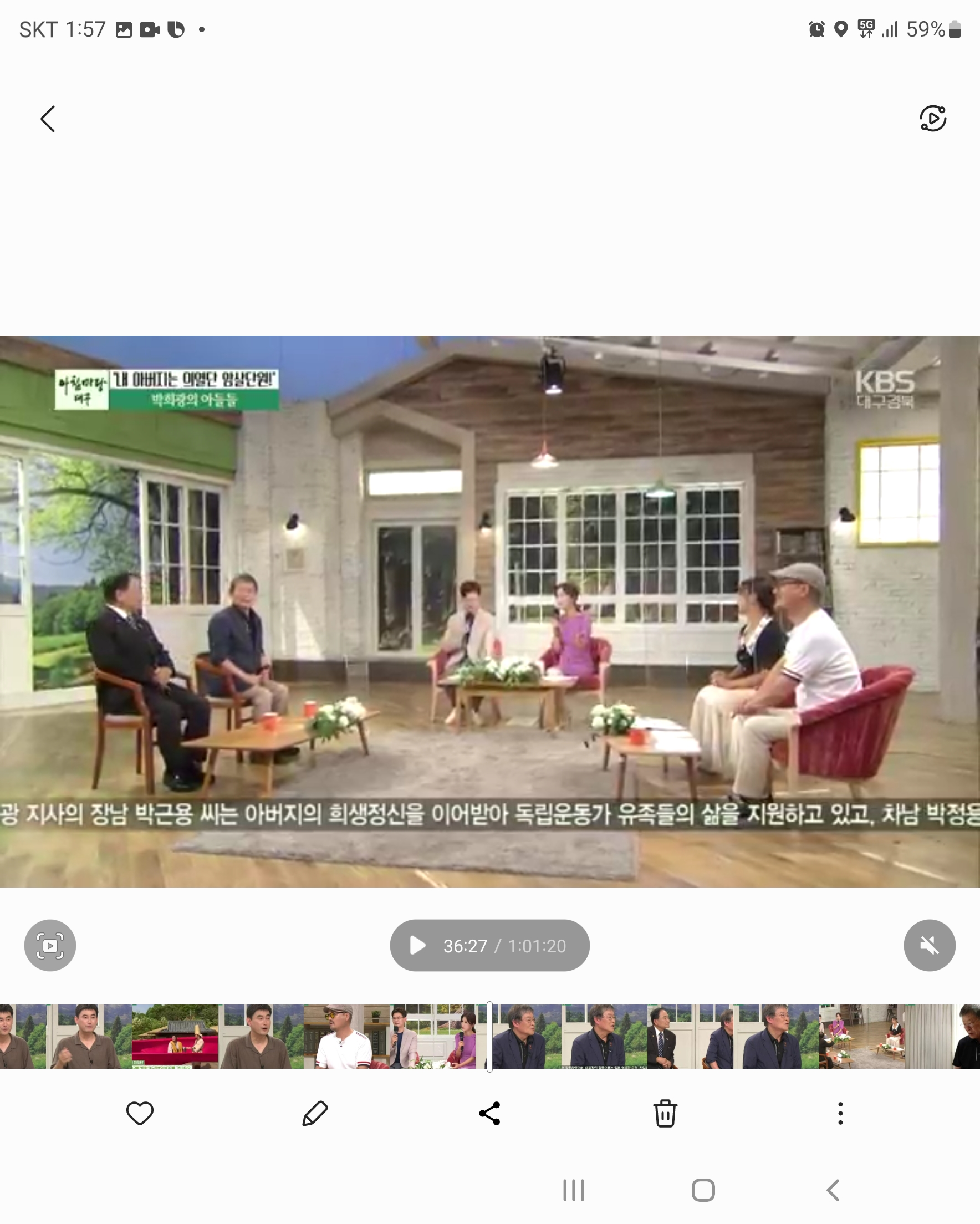Jump to the red stage scene thumbnail
The height and width of the screenshot is (1224, 980).
175,1037
